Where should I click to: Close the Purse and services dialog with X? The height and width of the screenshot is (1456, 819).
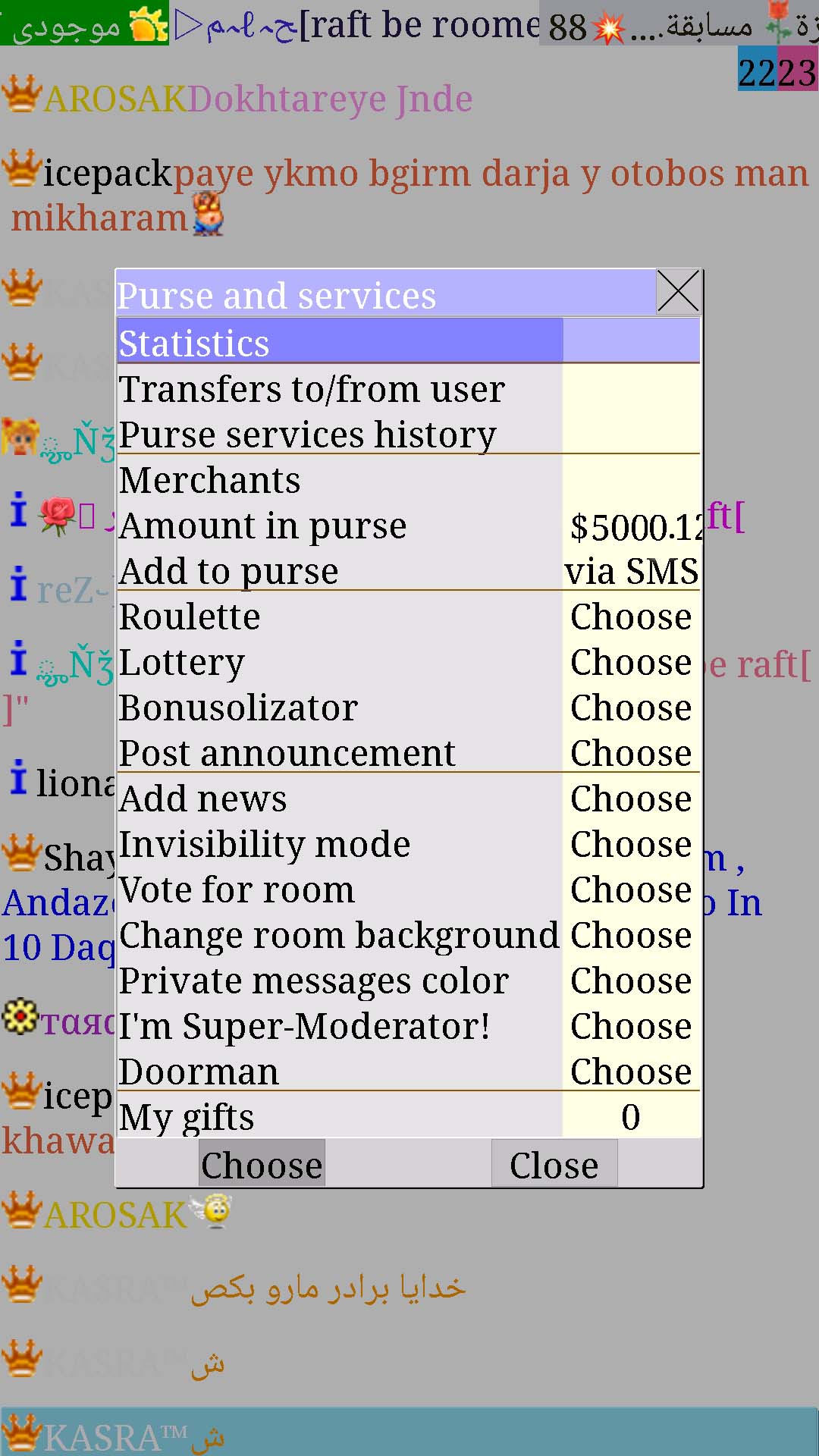[x=678, y=292]
